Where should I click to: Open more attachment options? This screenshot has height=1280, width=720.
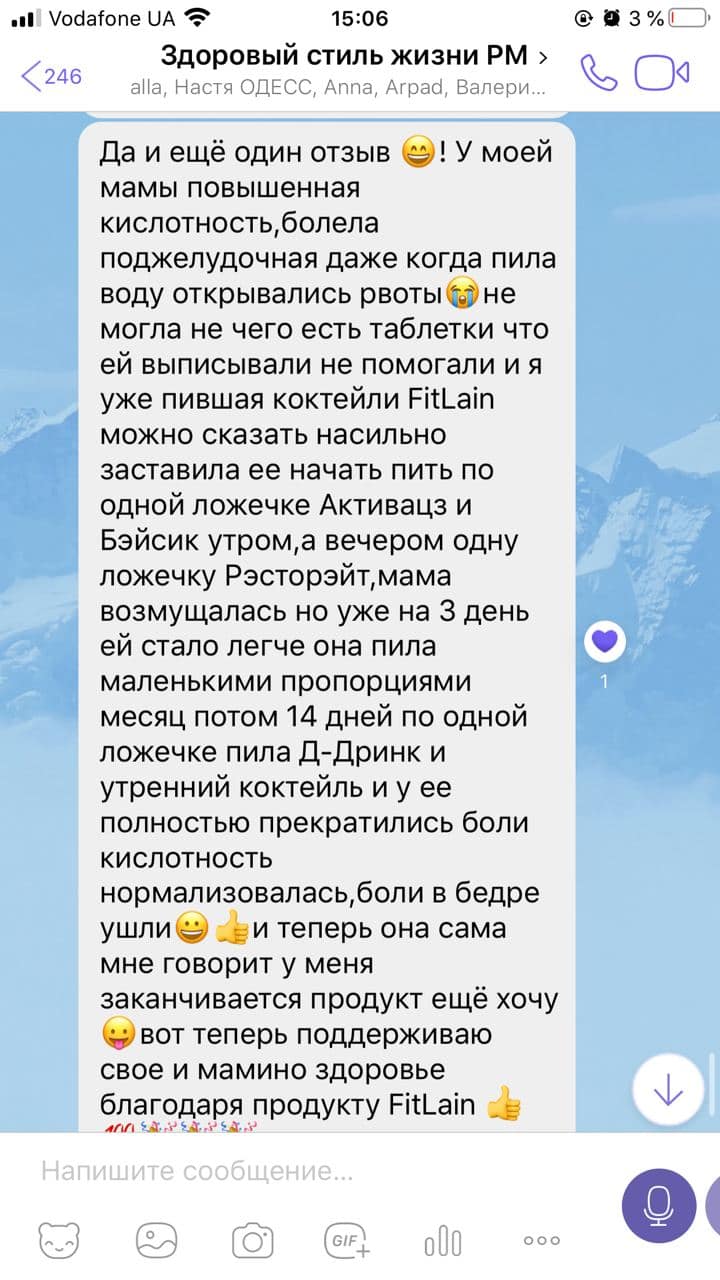(541, 1242)
